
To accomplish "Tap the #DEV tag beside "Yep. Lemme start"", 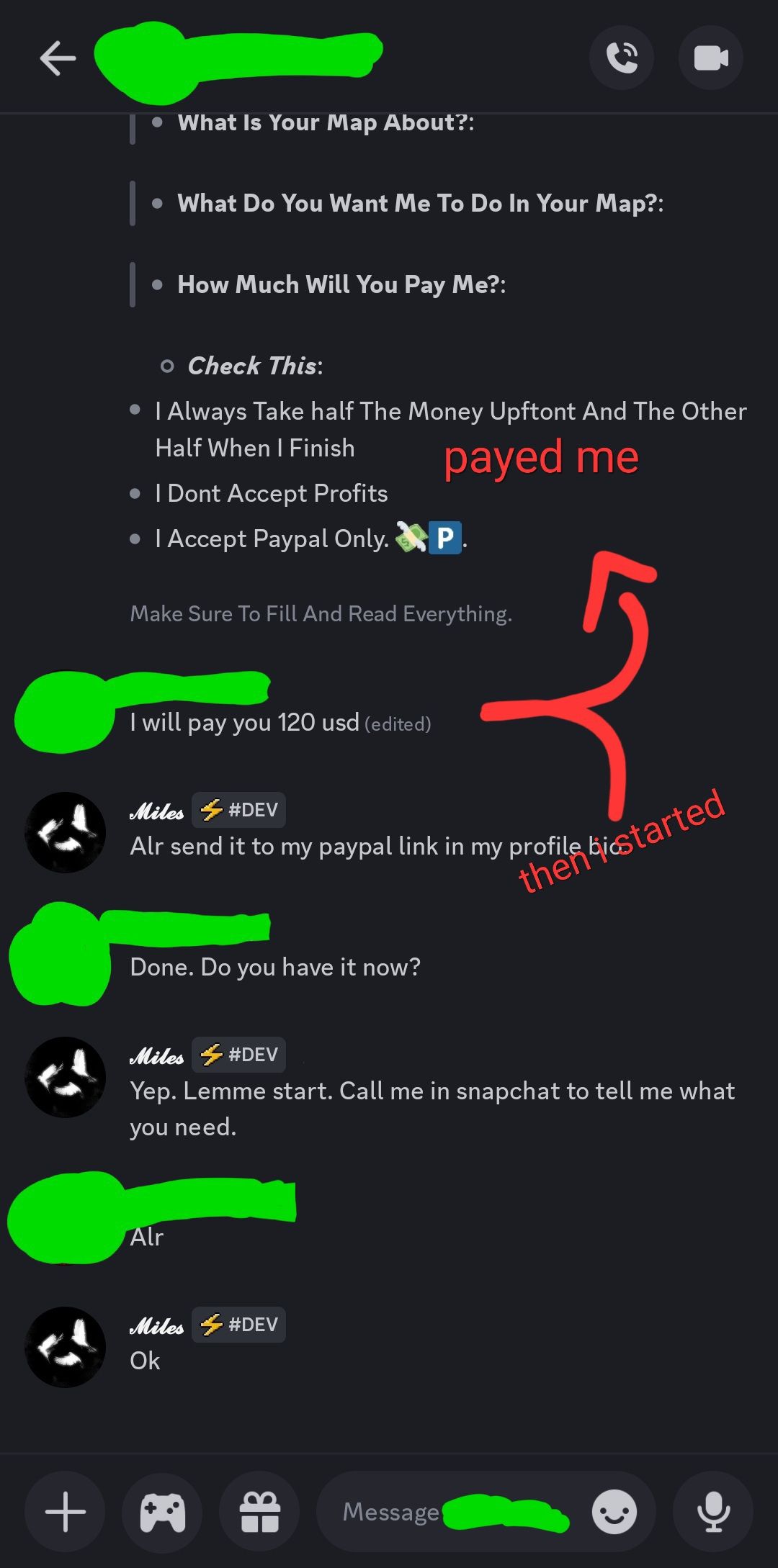I will click(x=239, y=1055).
